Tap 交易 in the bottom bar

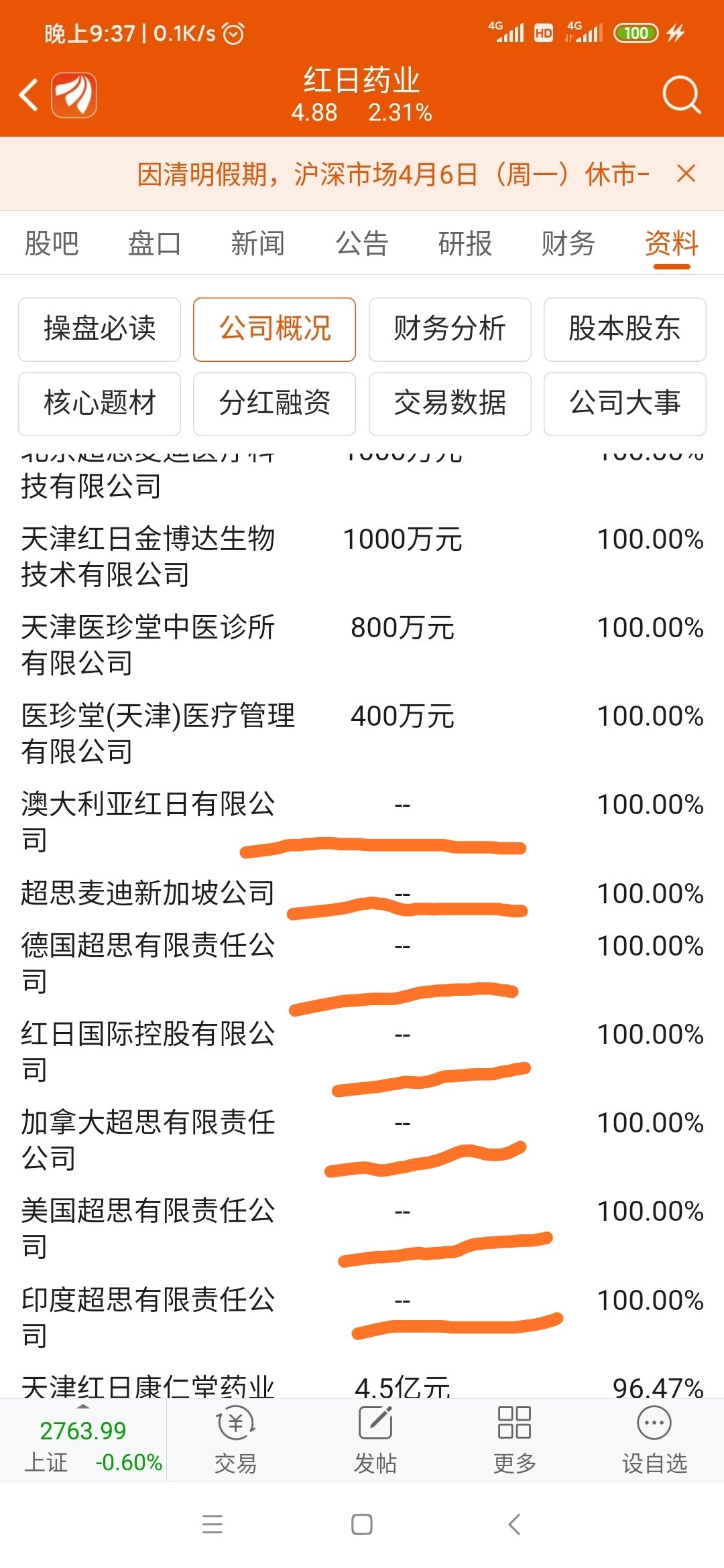click(235, 1439)
